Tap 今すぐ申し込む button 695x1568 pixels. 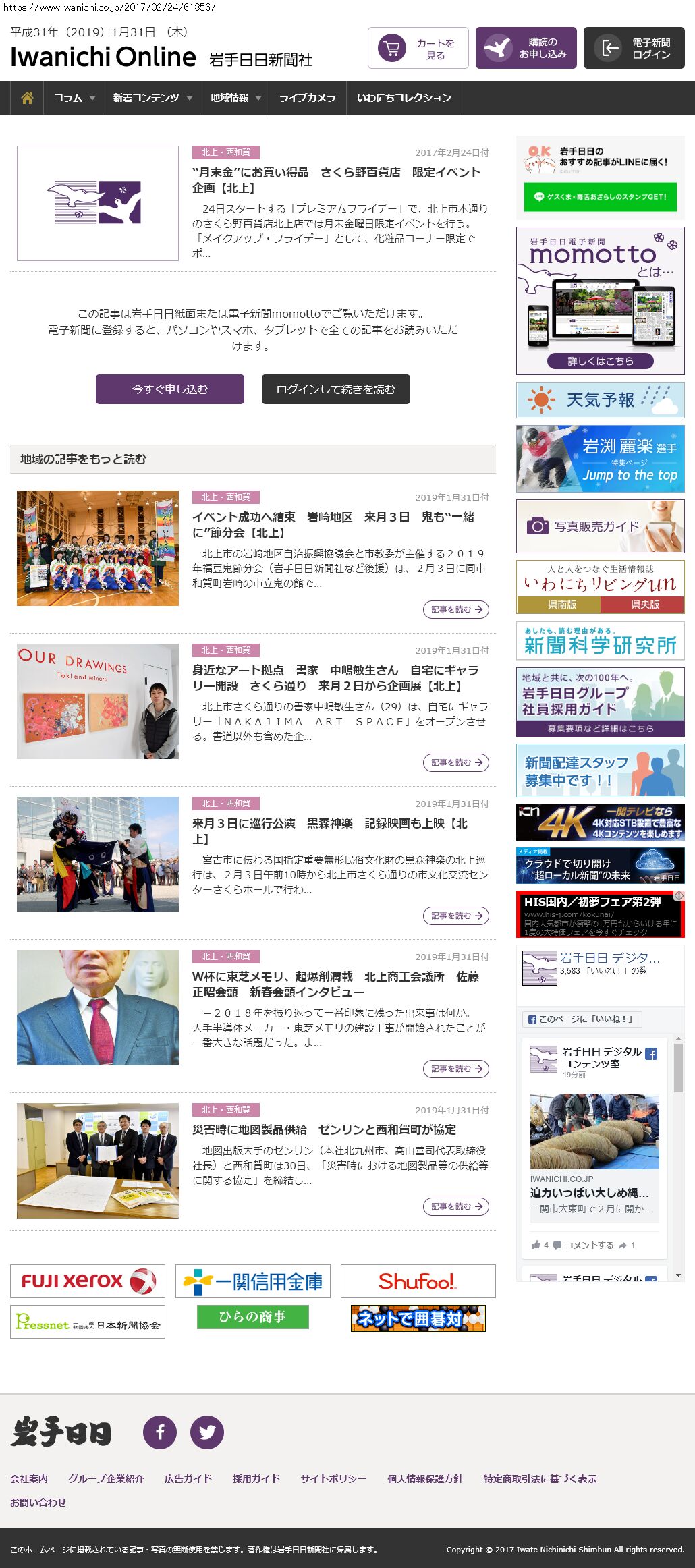coord(170,389)
